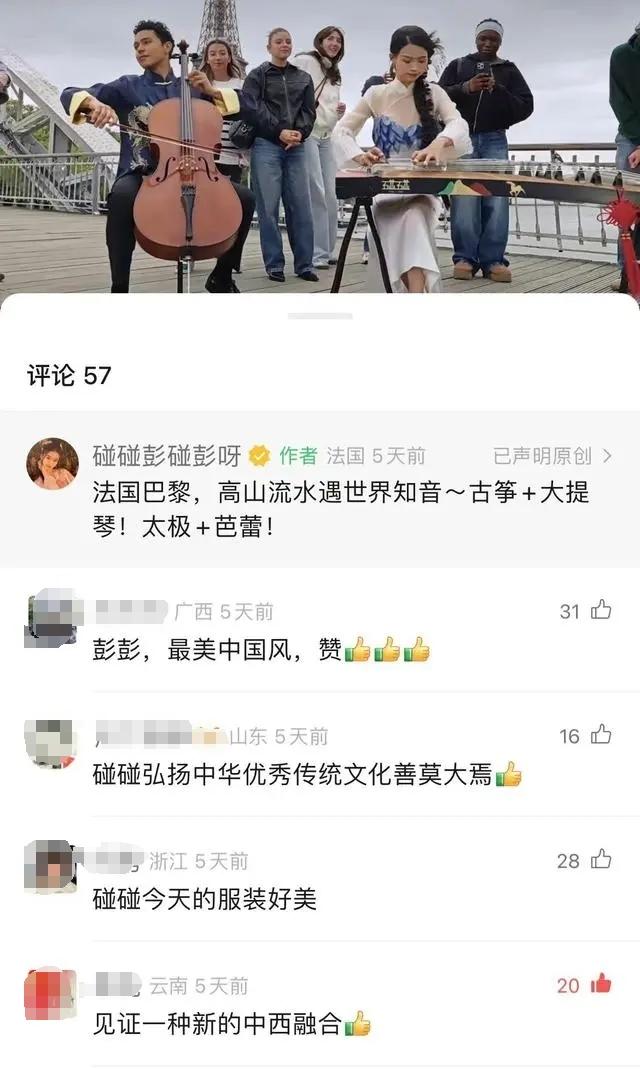Open avatar of the Shandong commenter
Screen dimensions: 640x1069
coord(51,742)
